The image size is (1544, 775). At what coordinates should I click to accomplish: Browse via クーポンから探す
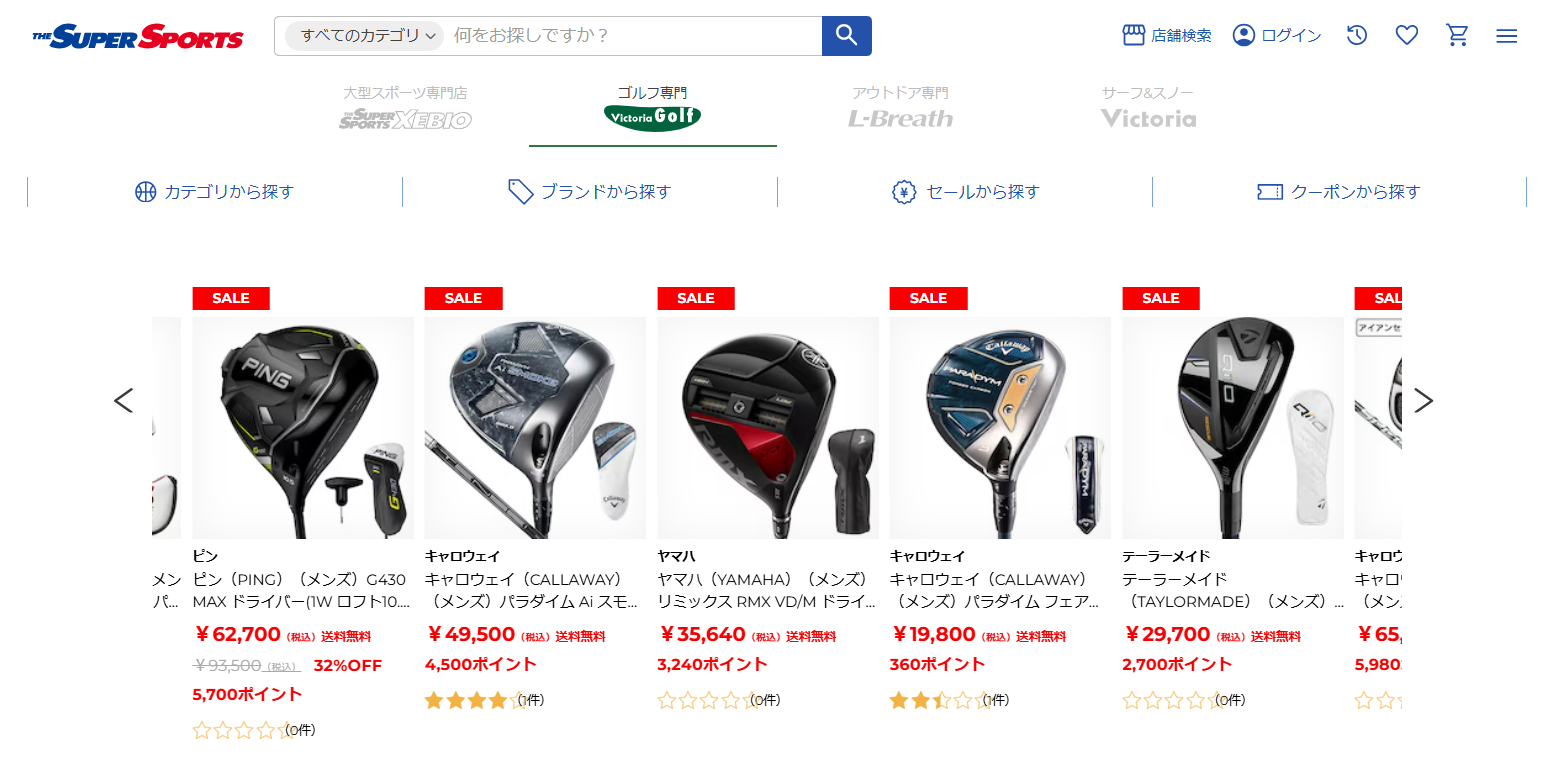click(1340, 192)
